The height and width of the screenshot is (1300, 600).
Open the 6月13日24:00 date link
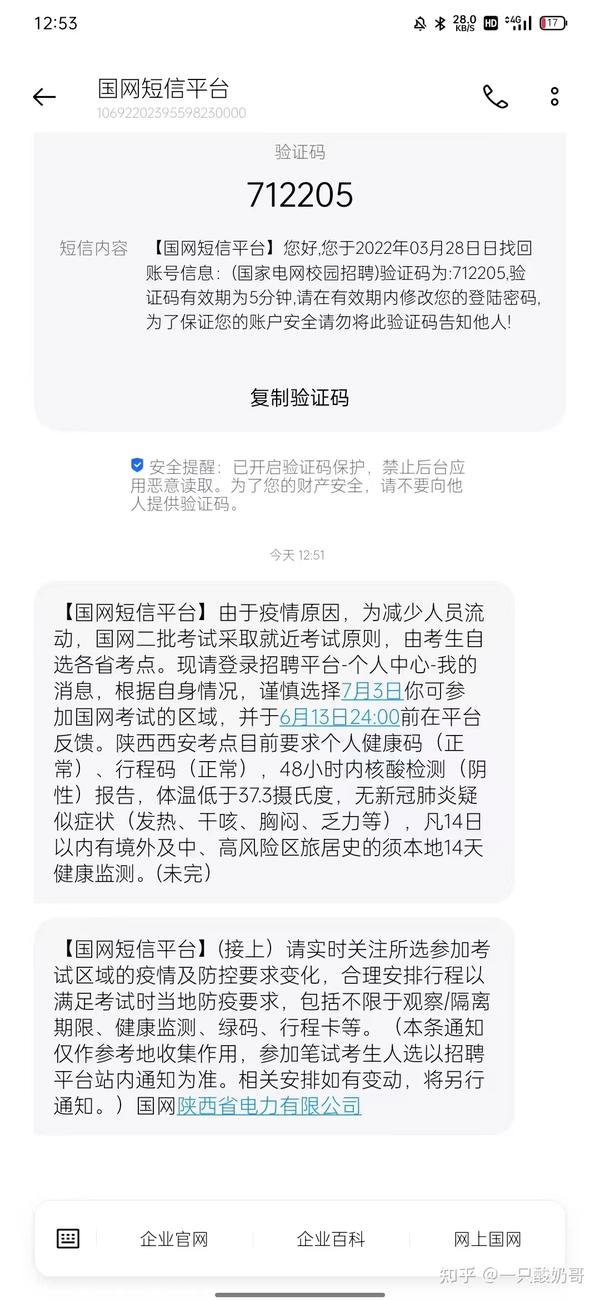[339, 716]
